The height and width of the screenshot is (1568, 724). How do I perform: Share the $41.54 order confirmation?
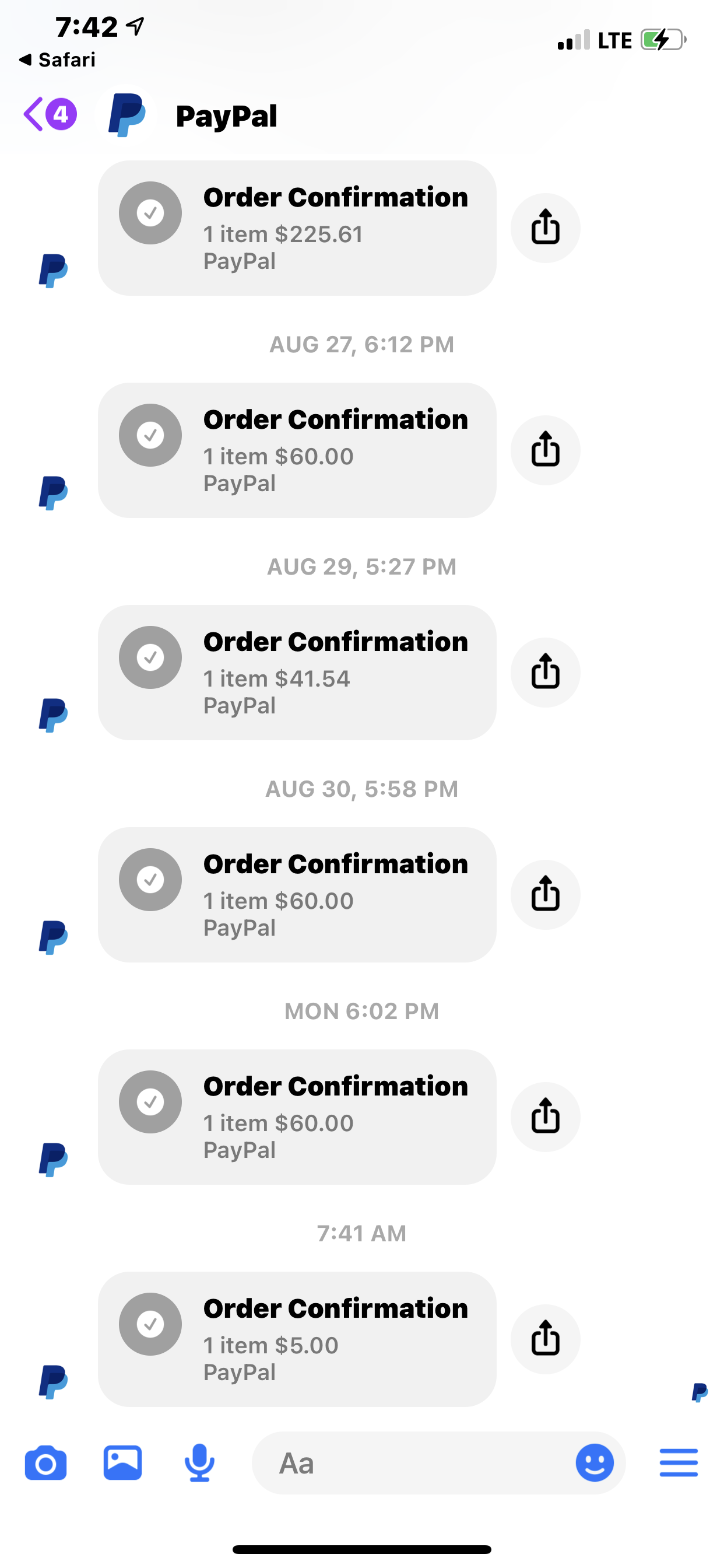coord(545,673)
